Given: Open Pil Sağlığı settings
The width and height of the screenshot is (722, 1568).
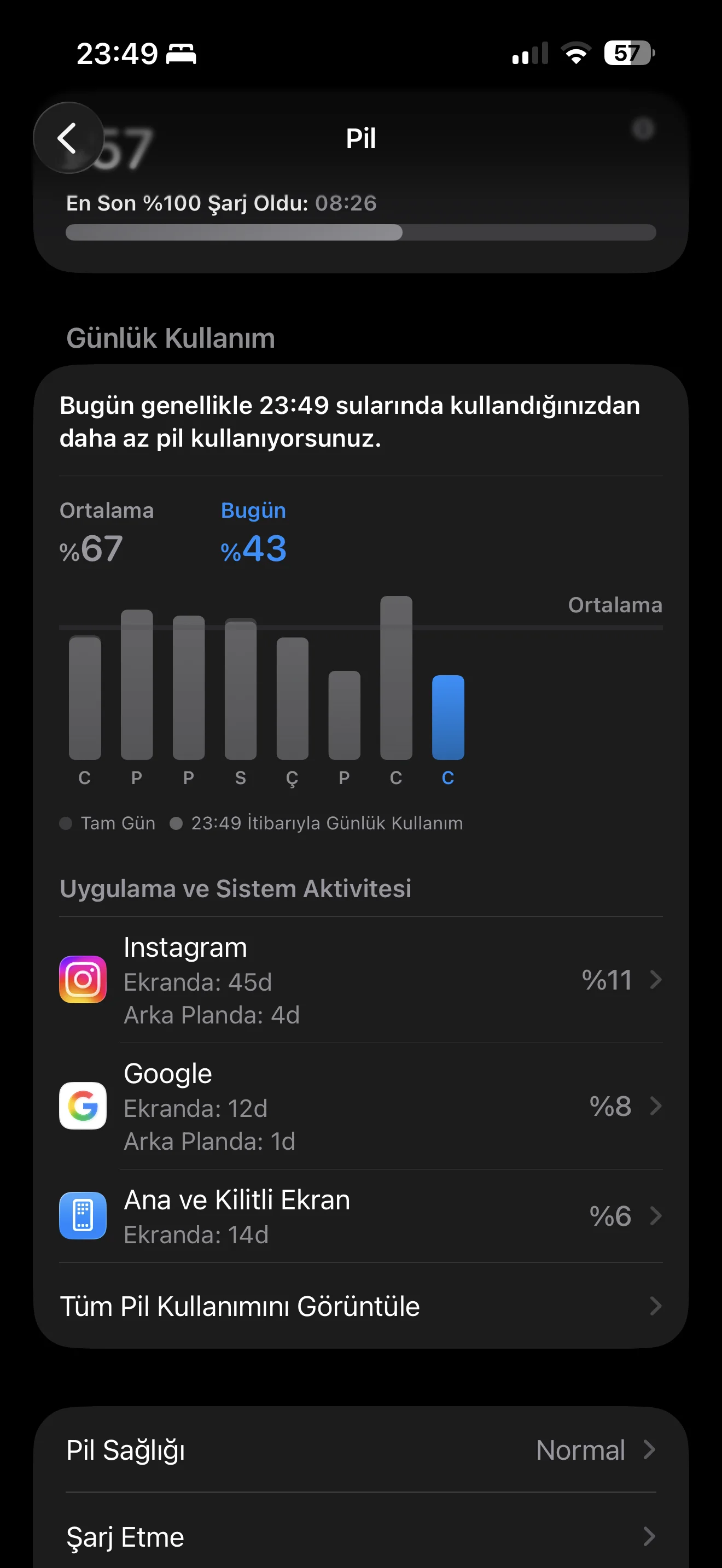Looking at the screenshot, I should [x=360, y=1450].
